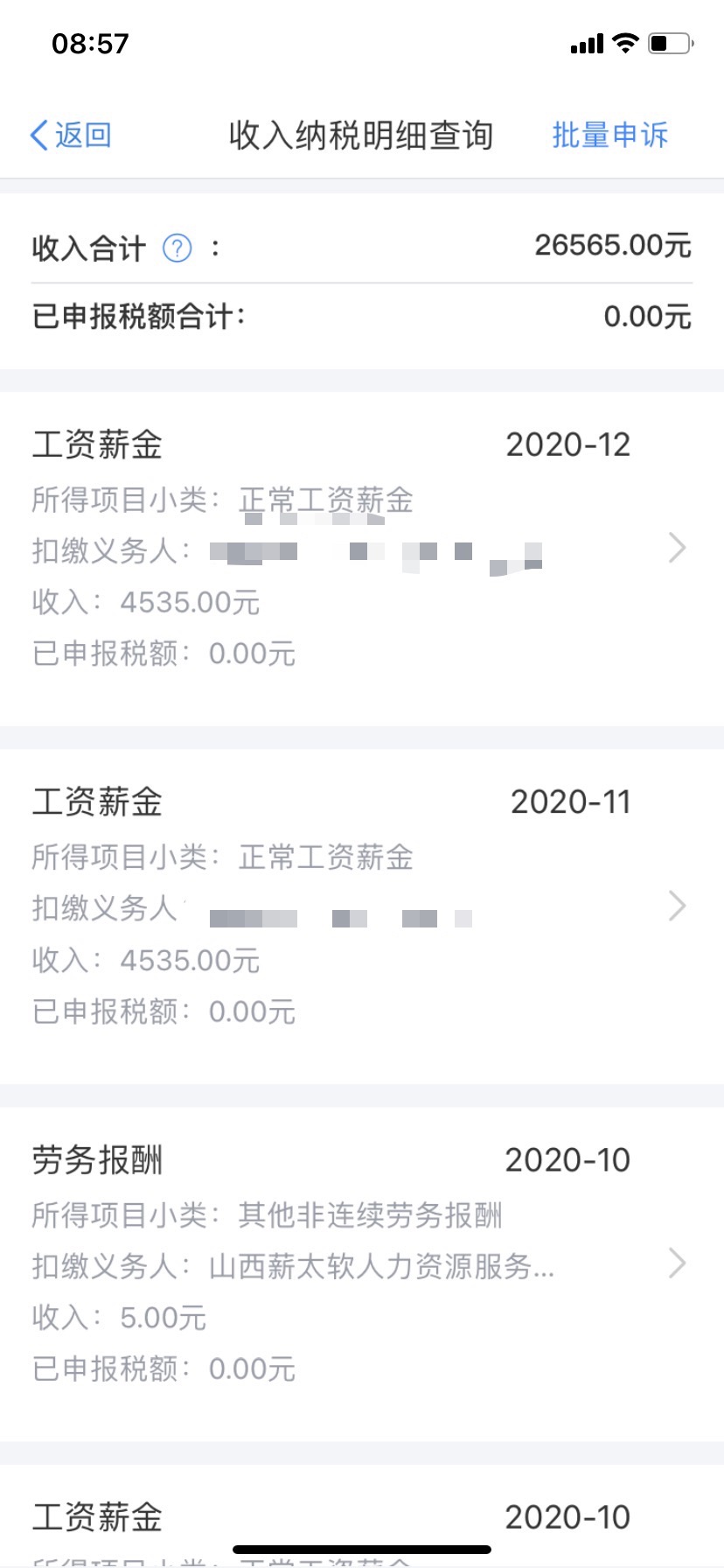This screenshot has width=724, height=1568.
Task: View the 2020-11 工资薪金 record details
Action: click(362, 916)
